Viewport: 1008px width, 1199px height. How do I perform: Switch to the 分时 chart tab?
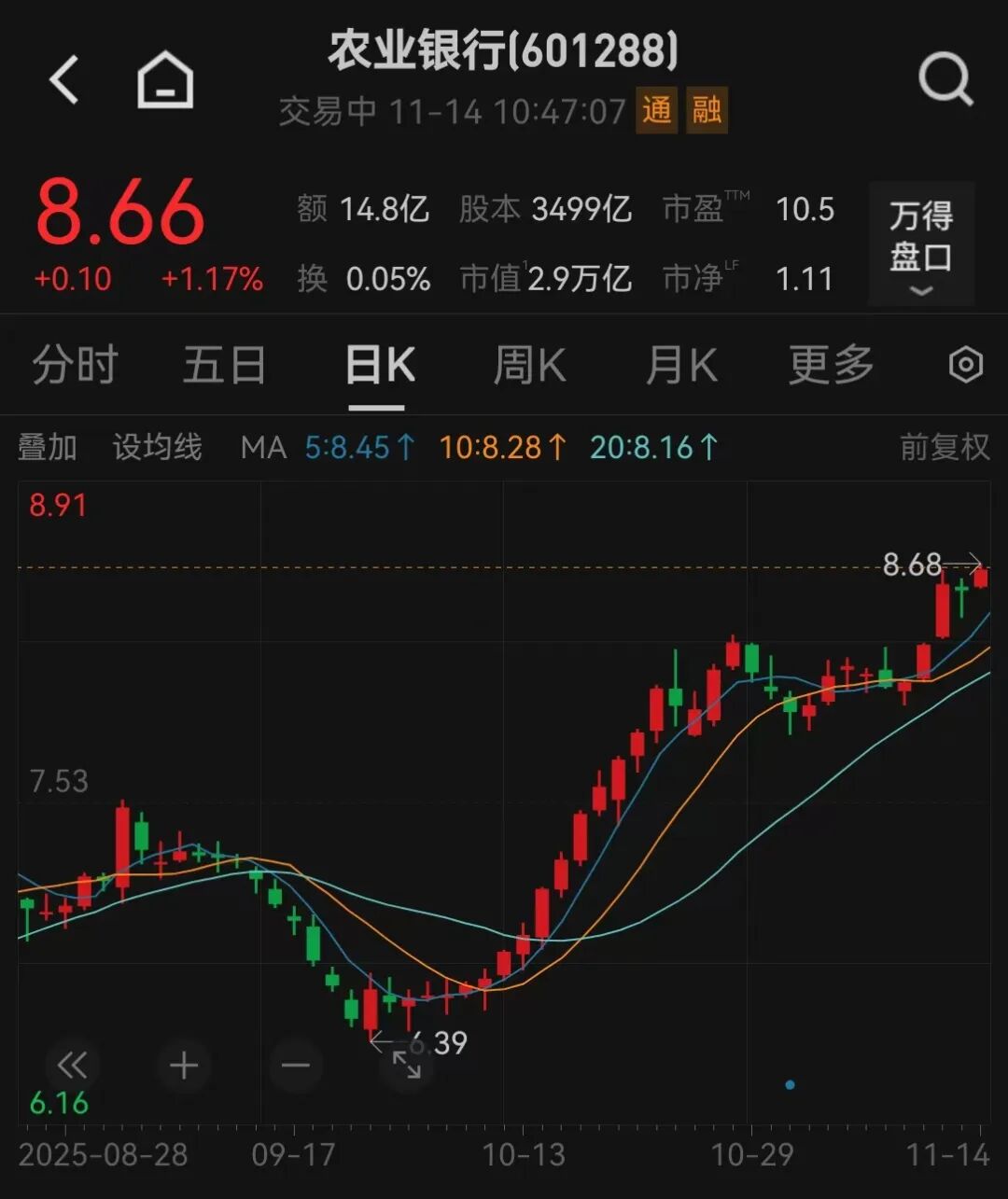[x=75, y=365]
